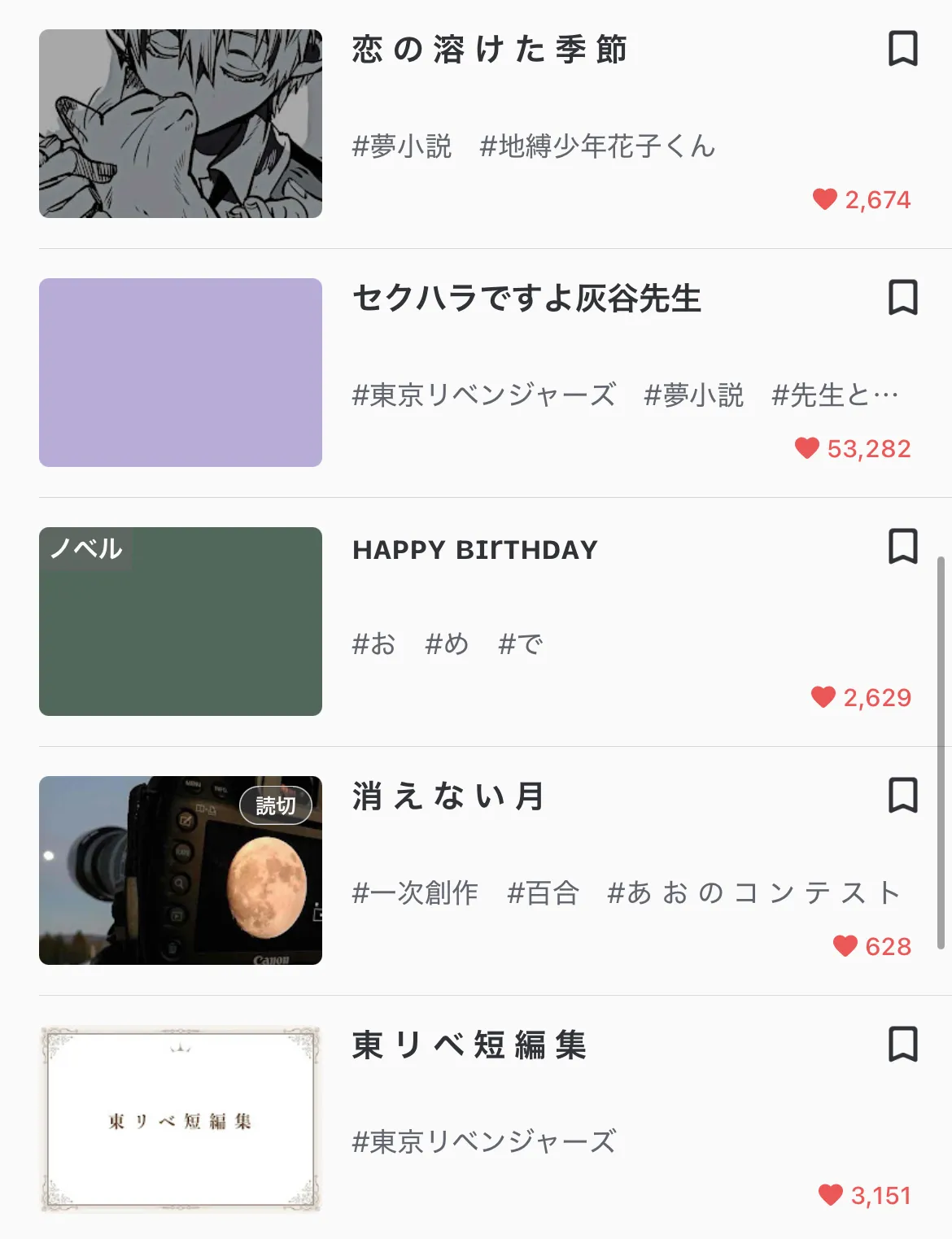View stories tagged #あおのコンテスト
The height and width of the screenshot is (1239, 952).
tap(753, 893)
